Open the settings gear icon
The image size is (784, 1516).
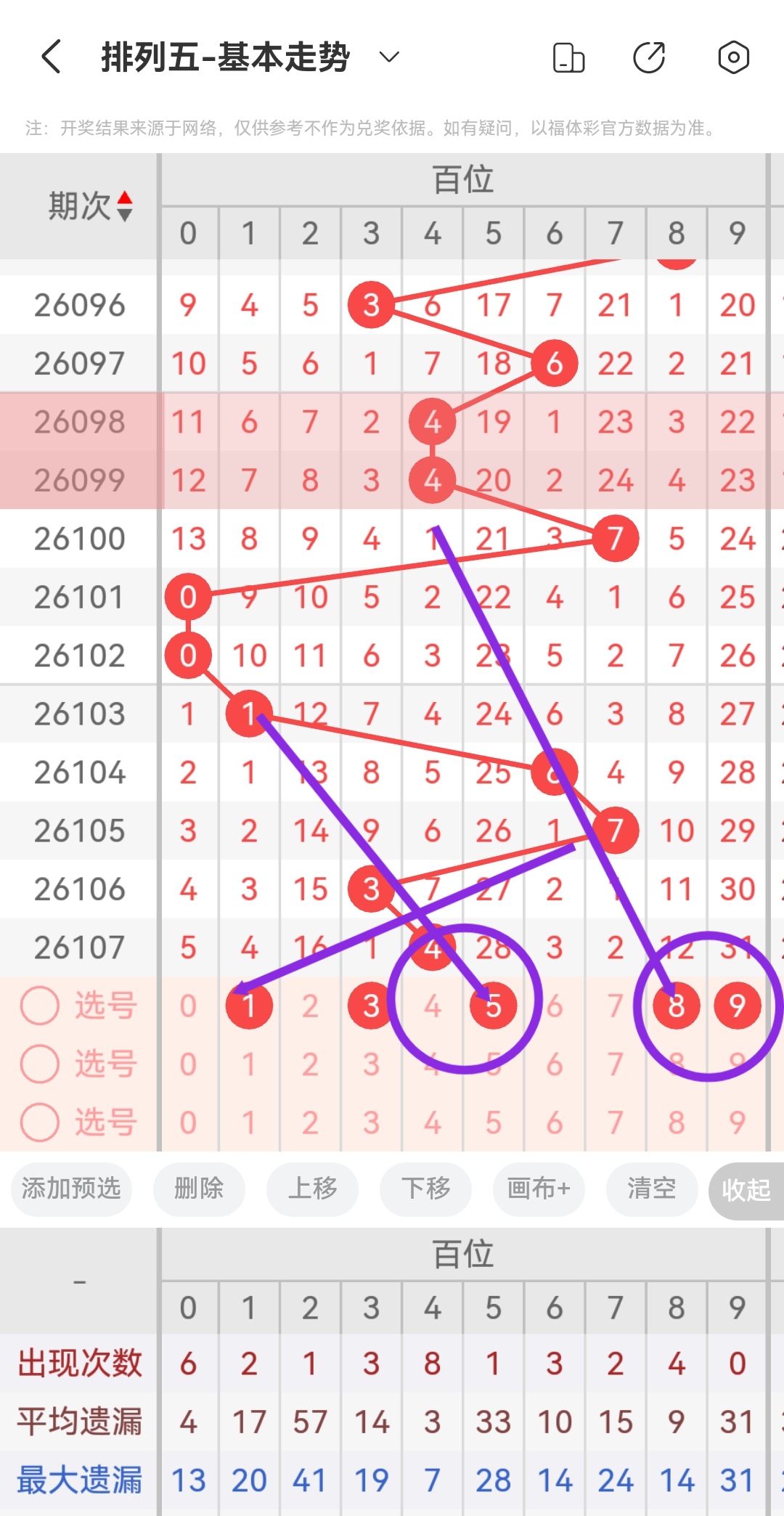(x=733, y=58)
